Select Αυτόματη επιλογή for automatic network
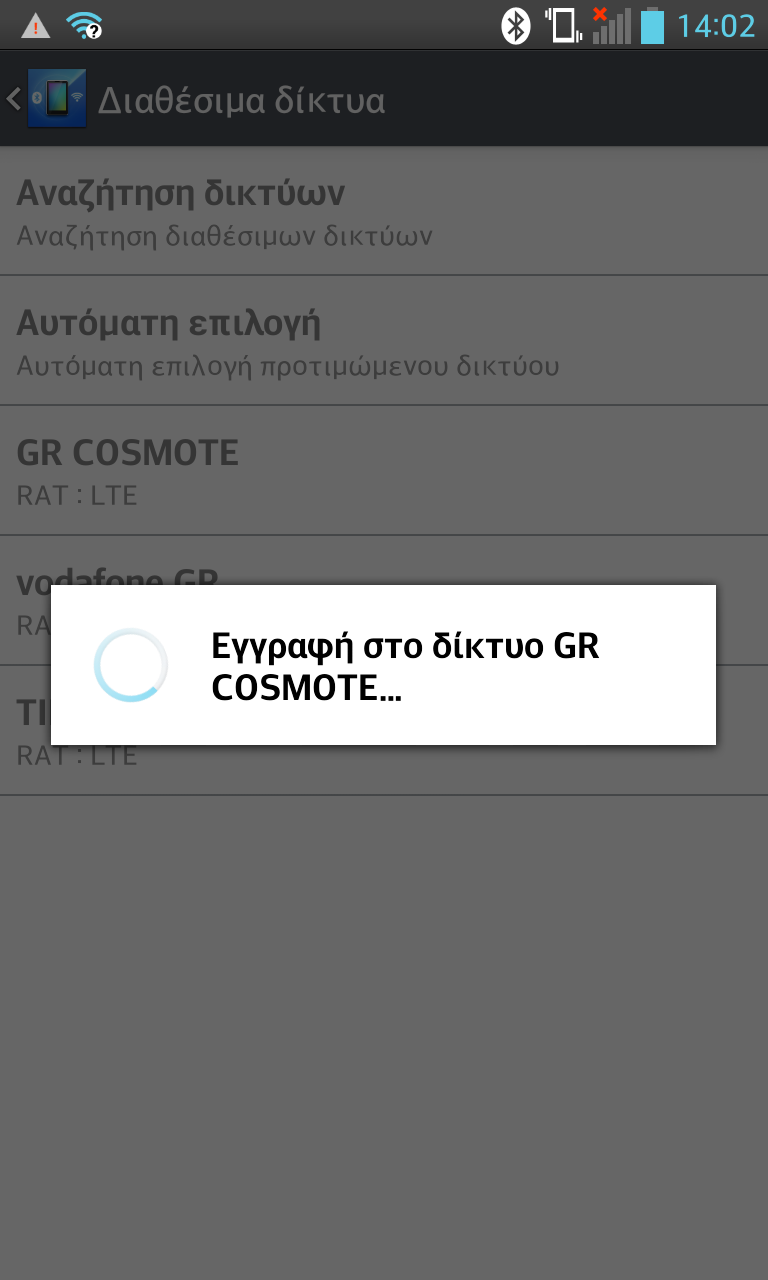The image size is (768, 1280). click(384, 341)
